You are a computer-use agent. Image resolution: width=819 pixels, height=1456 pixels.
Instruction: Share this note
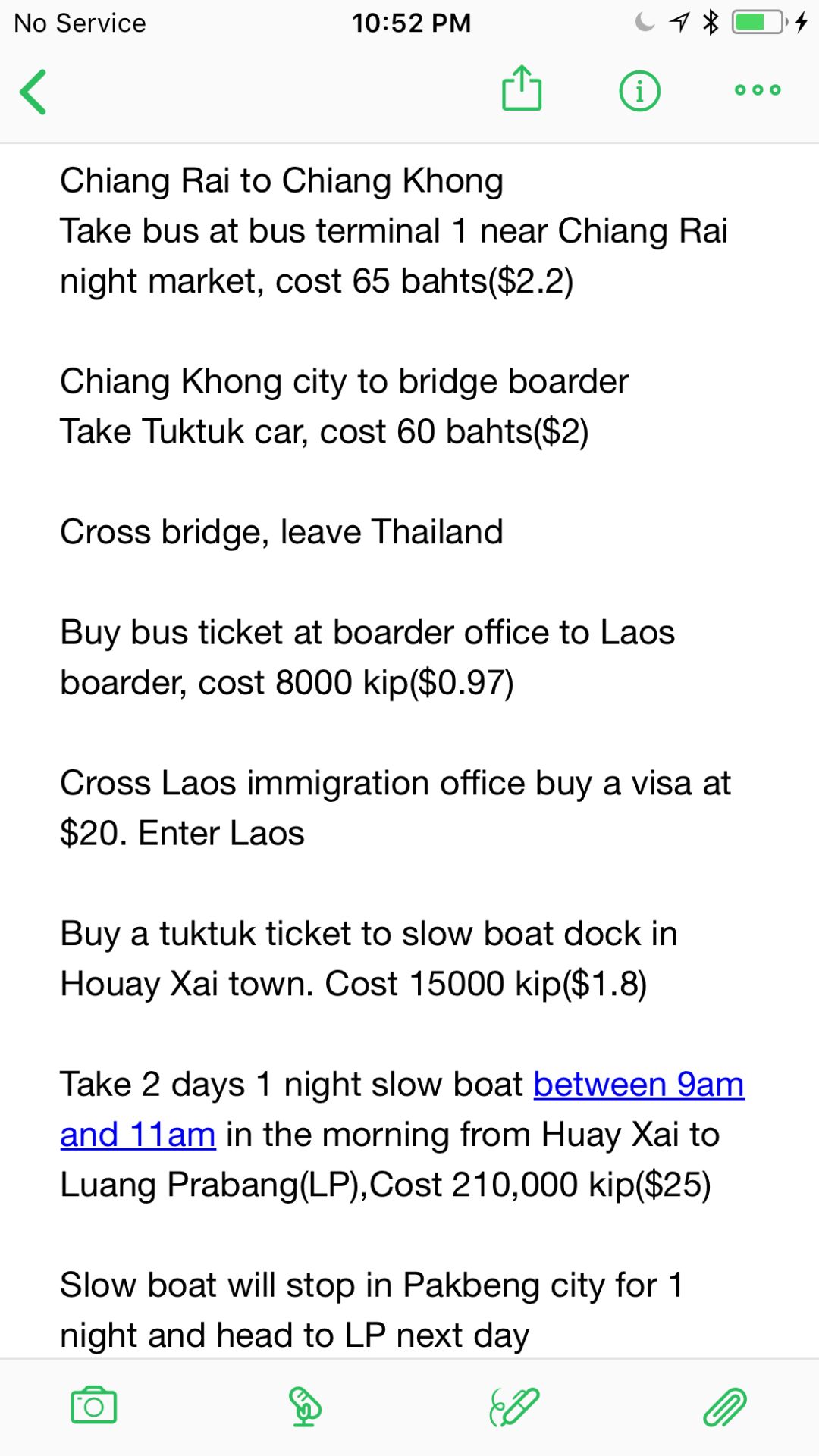(522, 88)
